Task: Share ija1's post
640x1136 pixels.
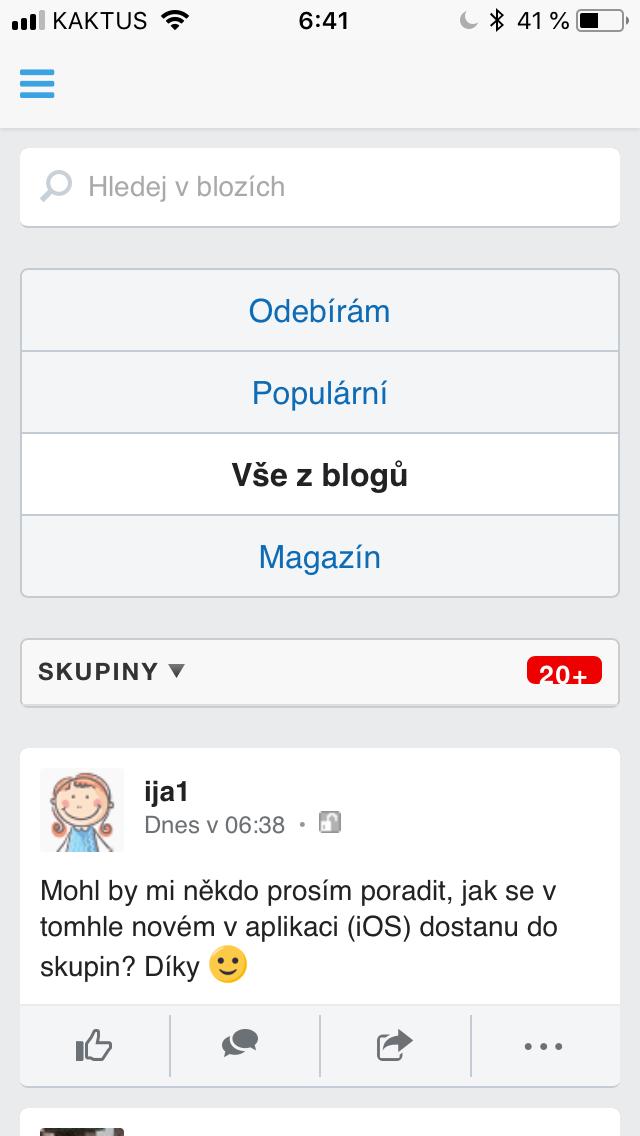Action: coord(395,1045)
